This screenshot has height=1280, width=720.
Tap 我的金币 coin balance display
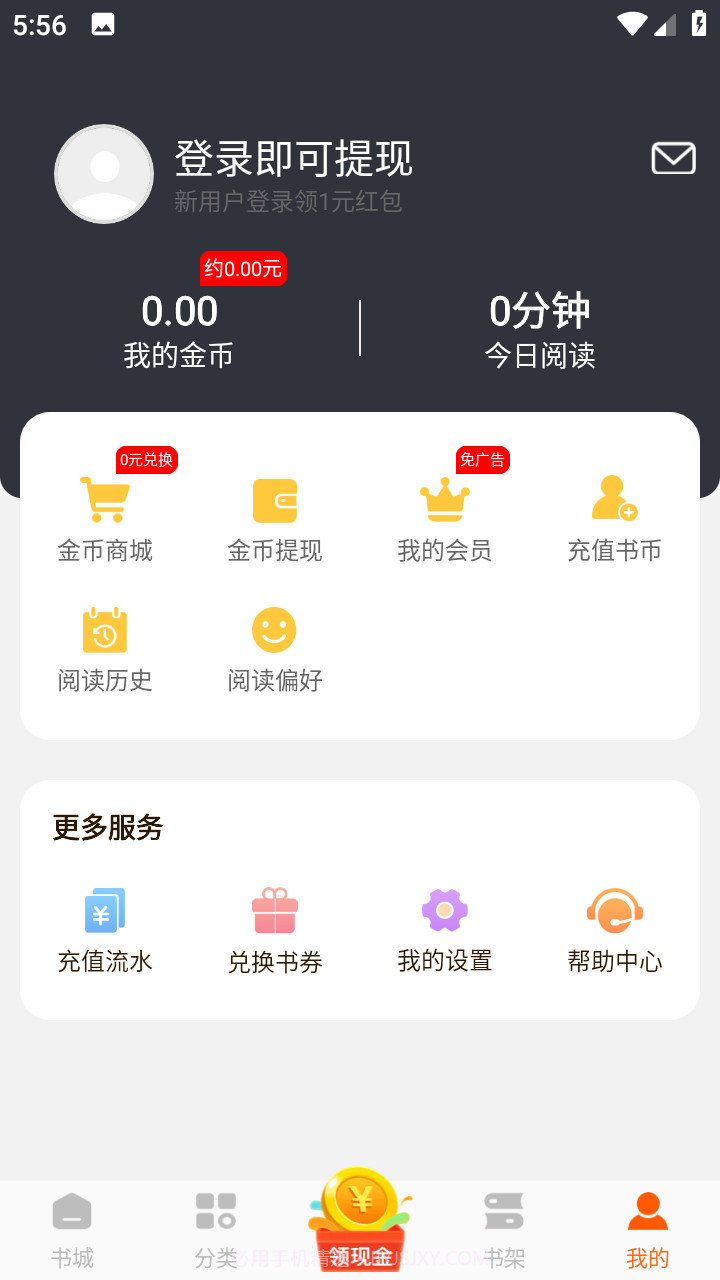click(180, 330)
